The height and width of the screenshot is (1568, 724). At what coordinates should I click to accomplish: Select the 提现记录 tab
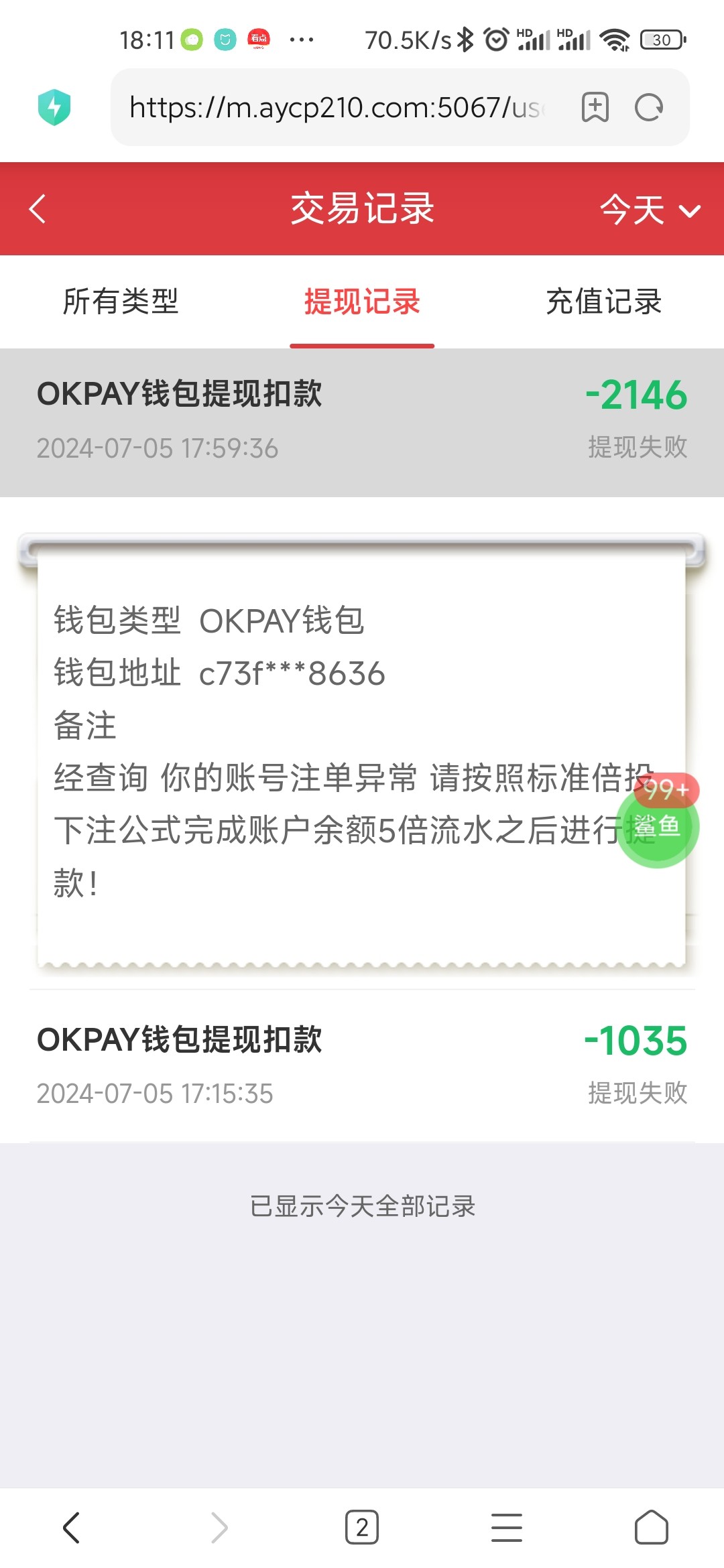(362, 302)
